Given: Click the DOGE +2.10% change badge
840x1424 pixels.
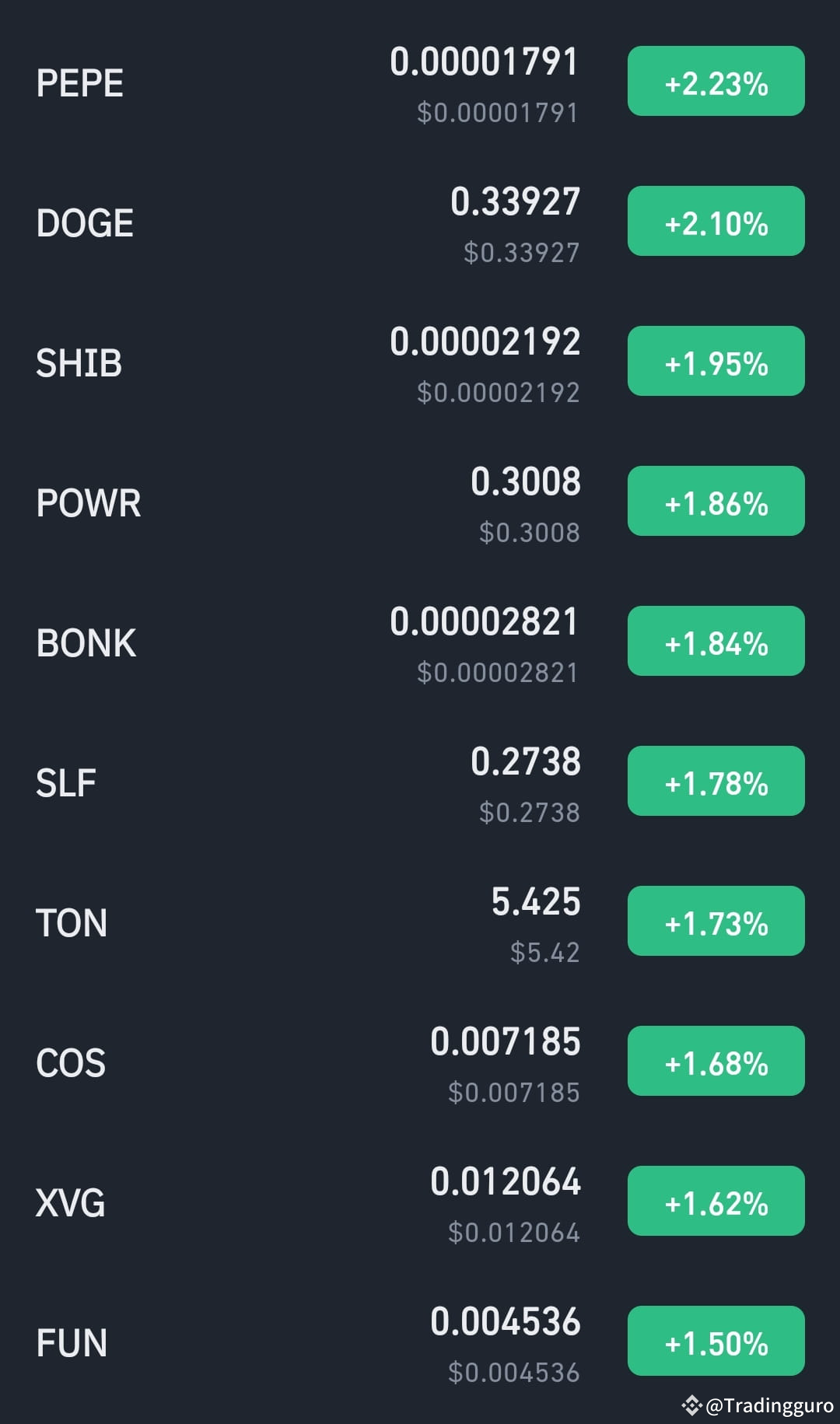Looking at the screenshot, I should [715, 221].
